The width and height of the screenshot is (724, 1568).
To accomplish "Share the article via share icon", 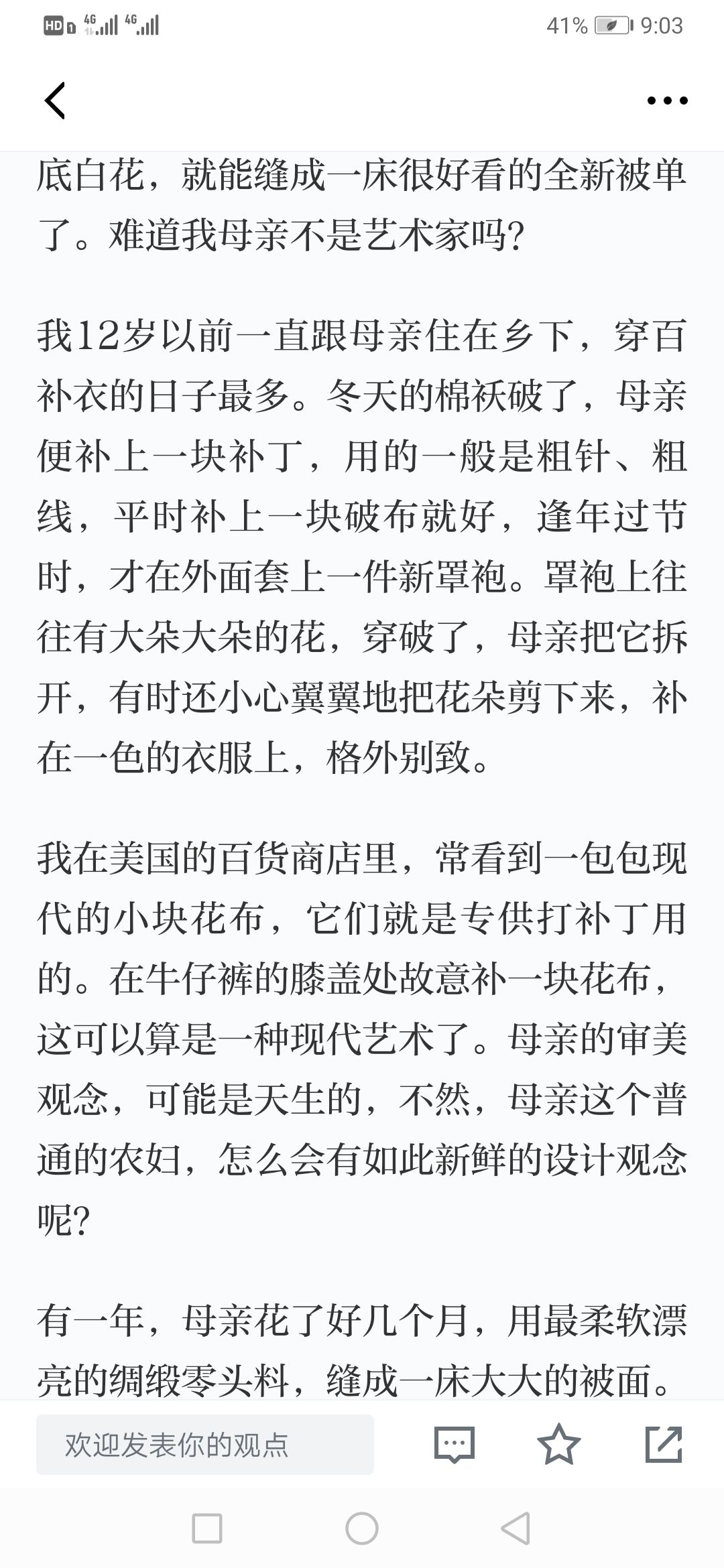I will 664,1444.
